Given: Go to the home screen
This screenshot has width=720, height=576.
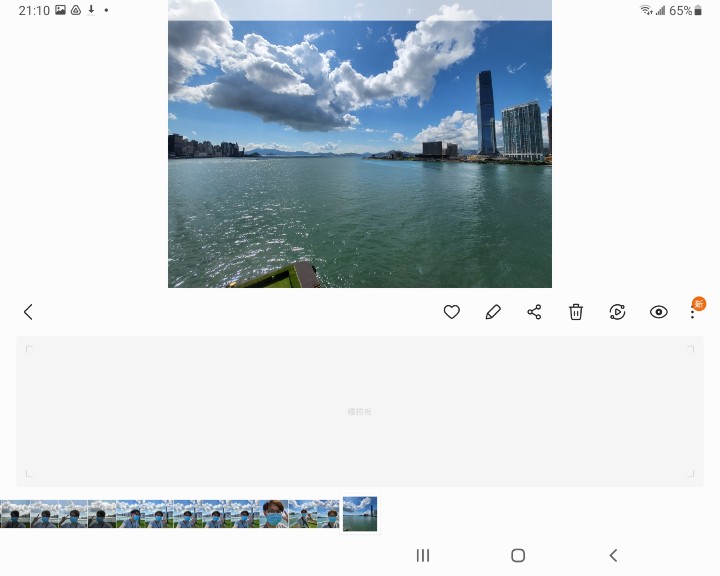Looking at the screenshot, I should point(518,555).
